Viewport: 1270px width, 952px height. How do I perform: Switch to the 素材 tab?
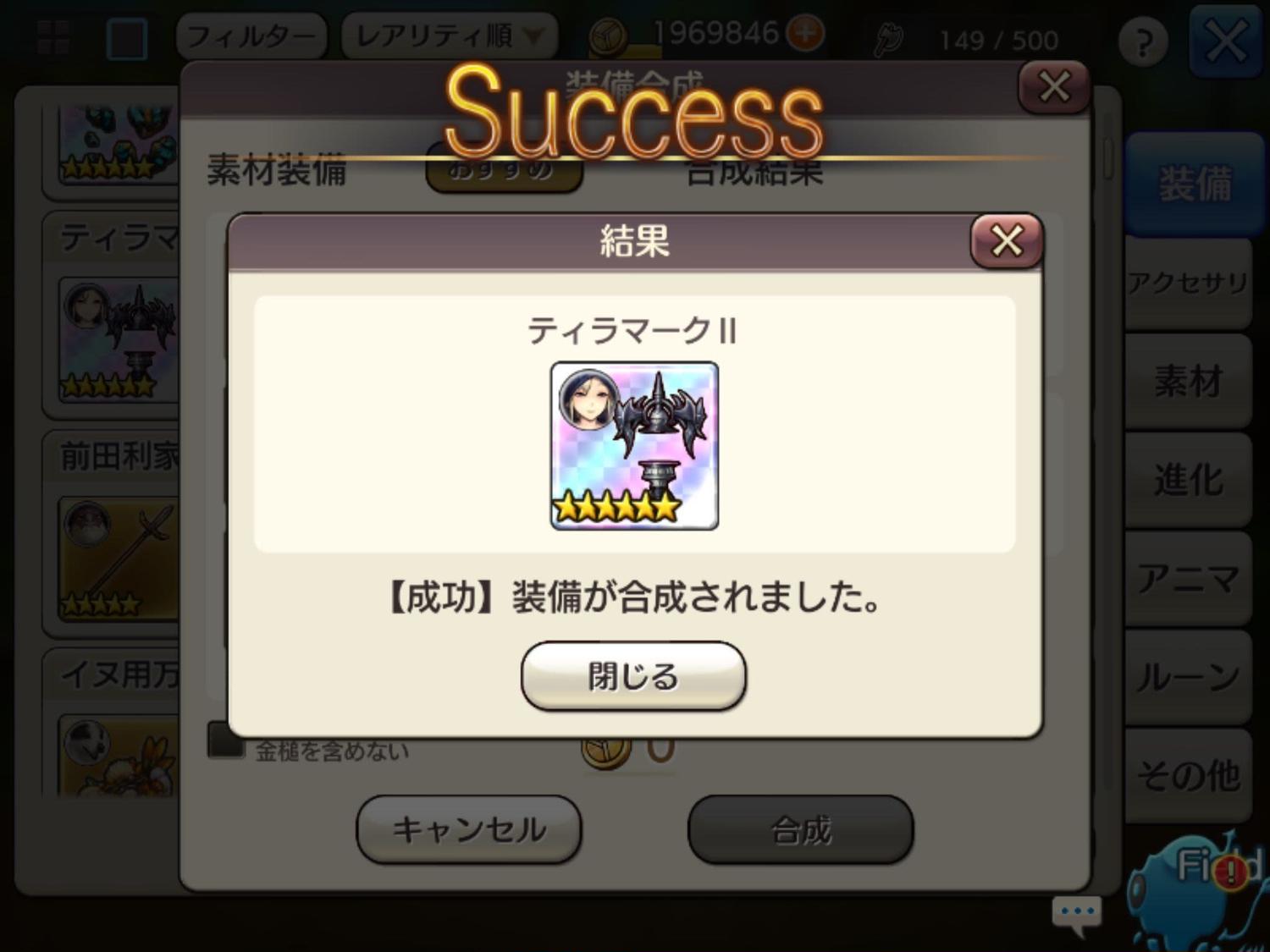1187,381
